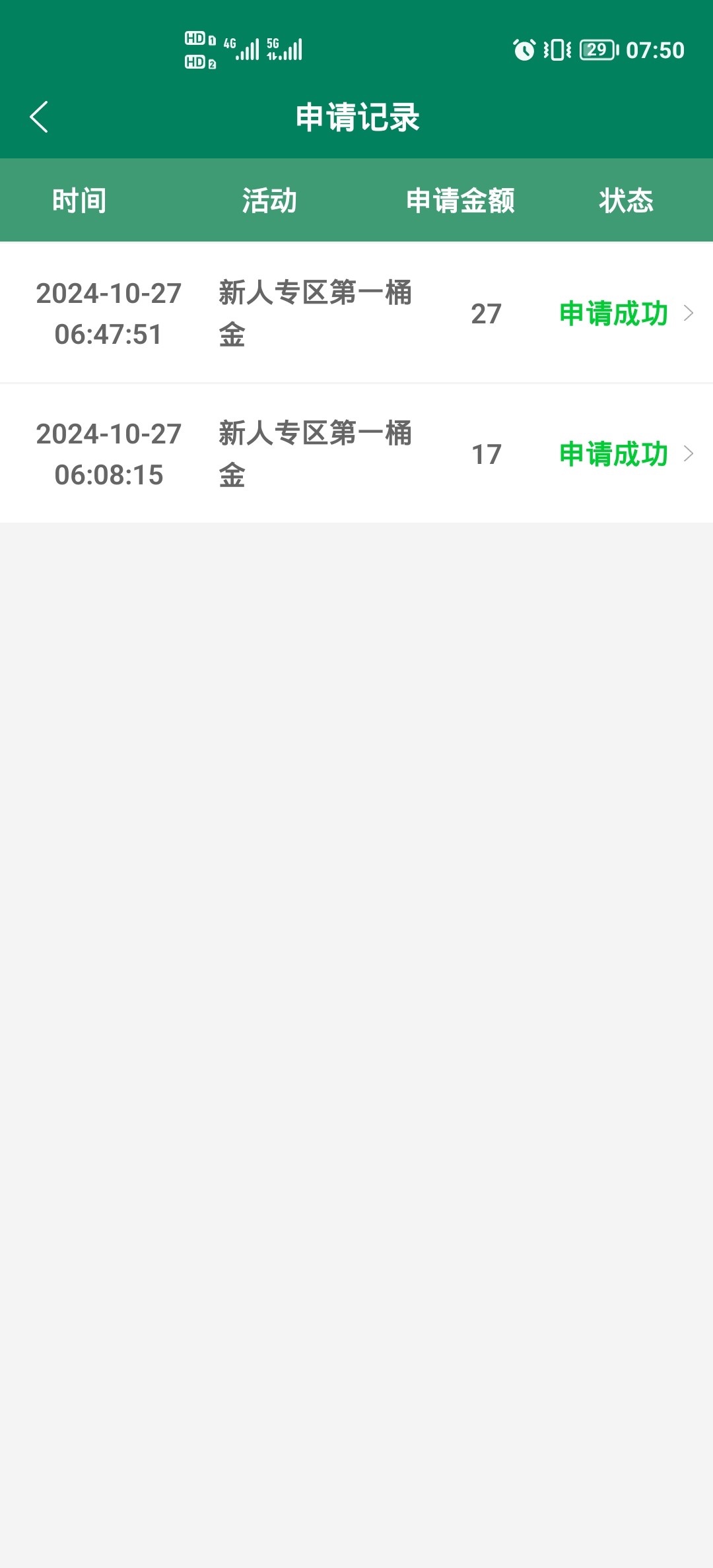Select the 时间 column header

(79, 201)
